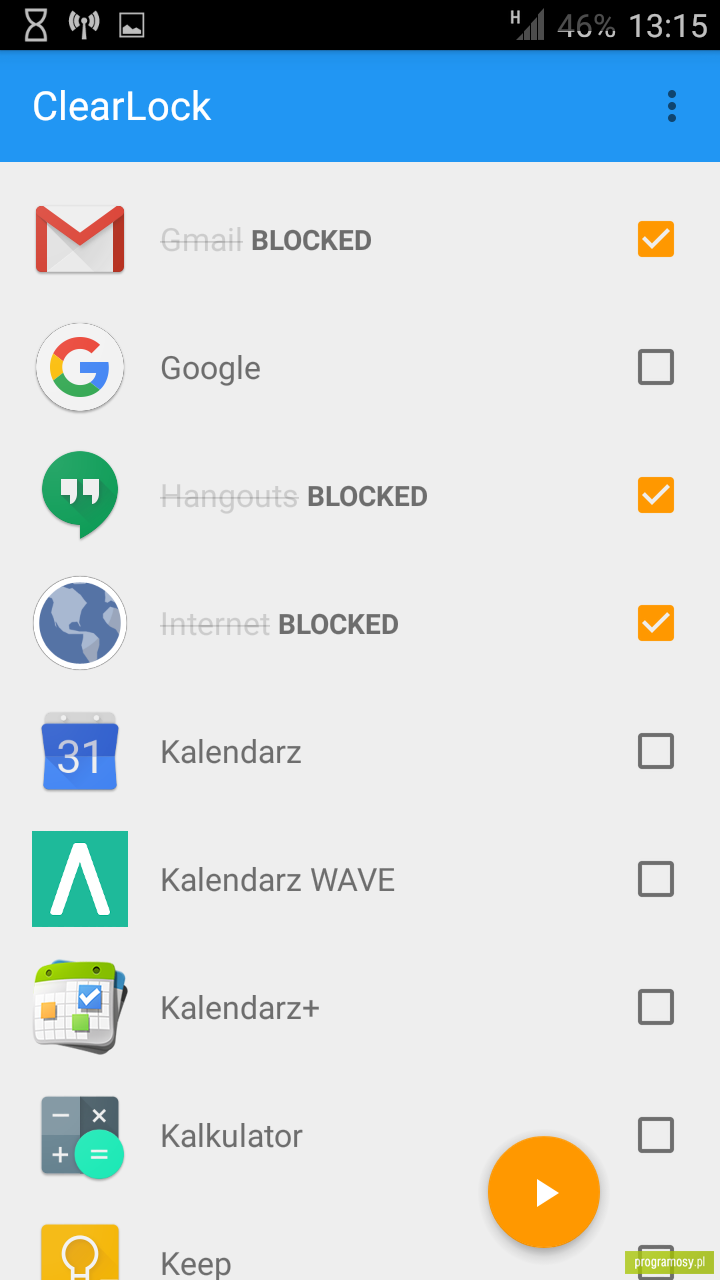
Task: Select Kalendarz WAVE for blocking
Action: coord(656,879)
